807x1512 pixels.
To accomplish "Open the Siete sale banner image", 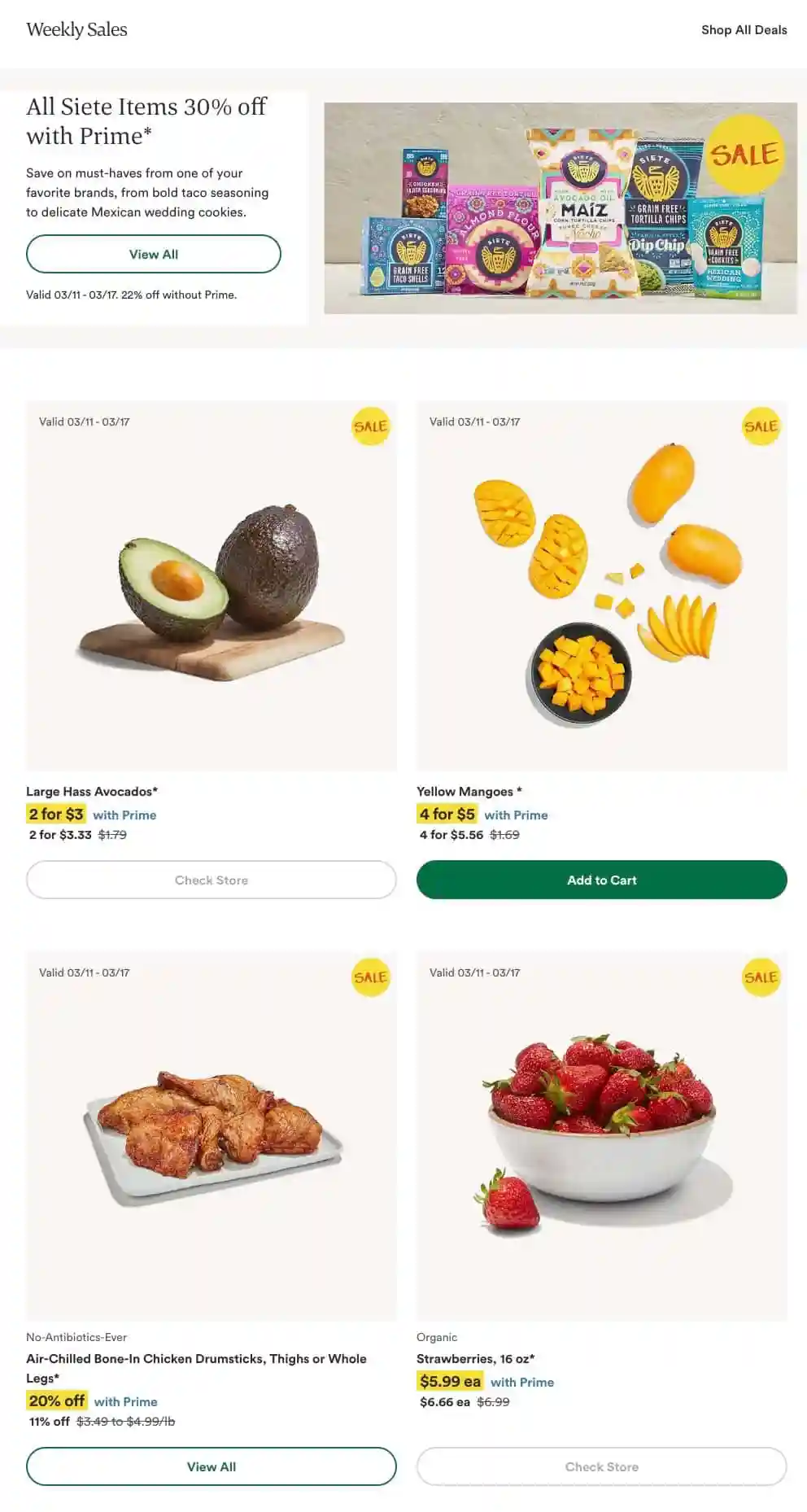I will [x=560, y=208].
